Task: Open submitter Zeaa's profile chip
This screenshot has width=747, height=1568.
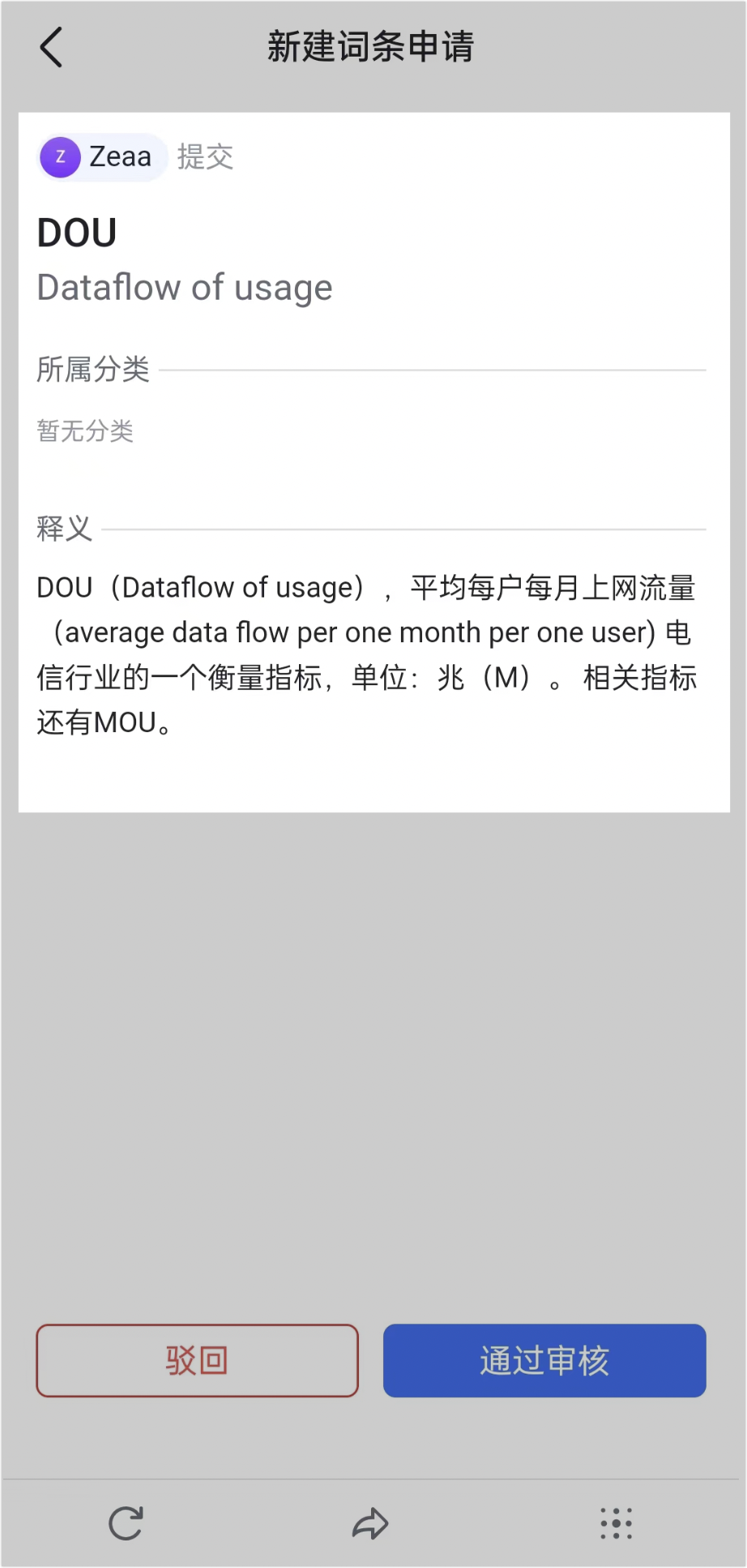Action: [101, 157]
